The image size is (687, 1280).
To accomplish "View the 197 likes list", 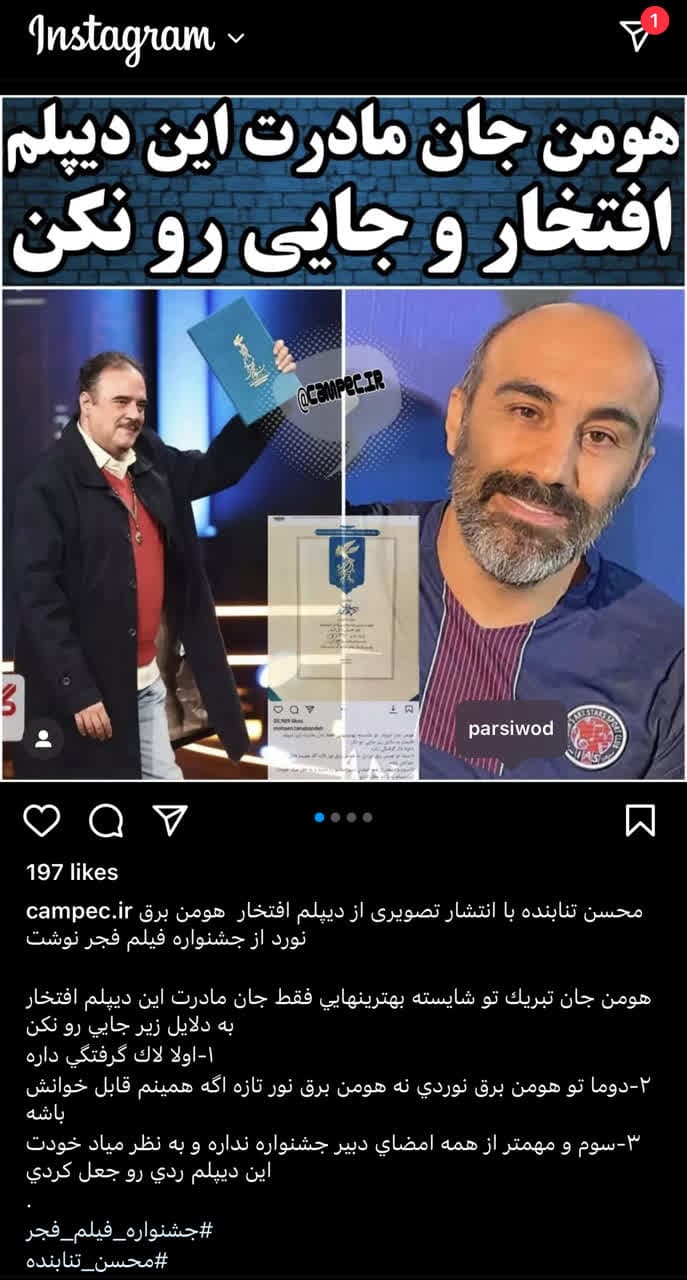I will click(72, 872).
